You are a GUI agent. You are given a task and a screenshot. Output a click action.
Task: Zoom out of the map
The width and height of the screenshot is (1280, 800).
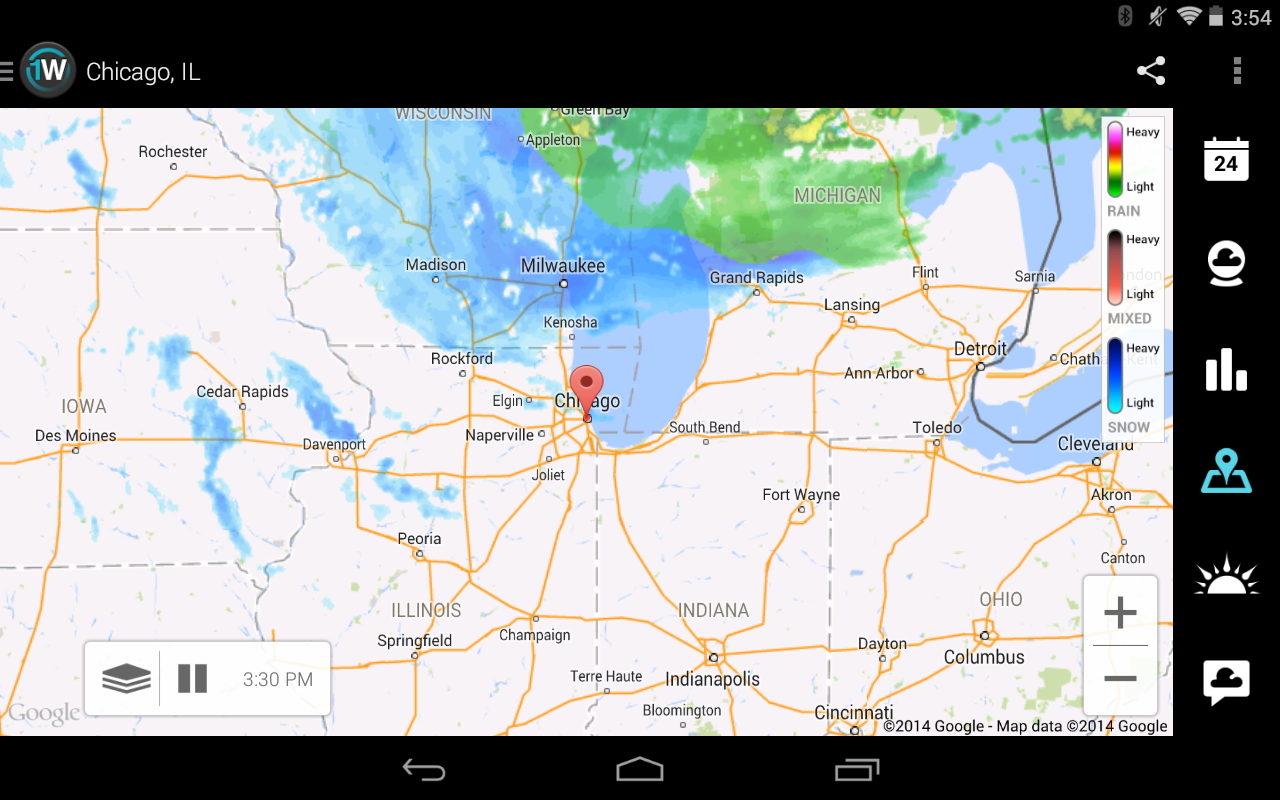click(x=1120, y=680)
